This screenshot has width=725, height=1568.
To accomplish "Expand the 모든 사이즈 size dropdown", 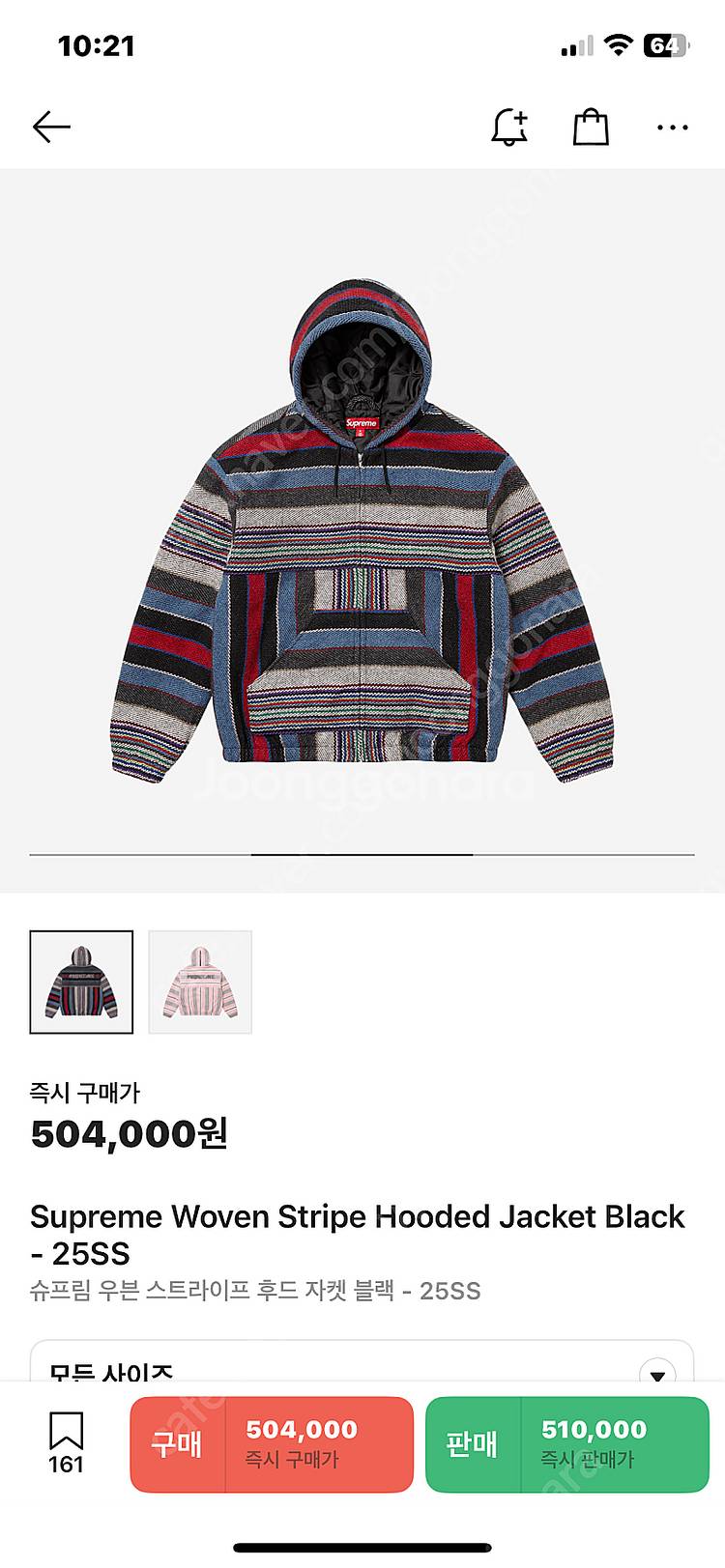I will [x=657, y=1372].
